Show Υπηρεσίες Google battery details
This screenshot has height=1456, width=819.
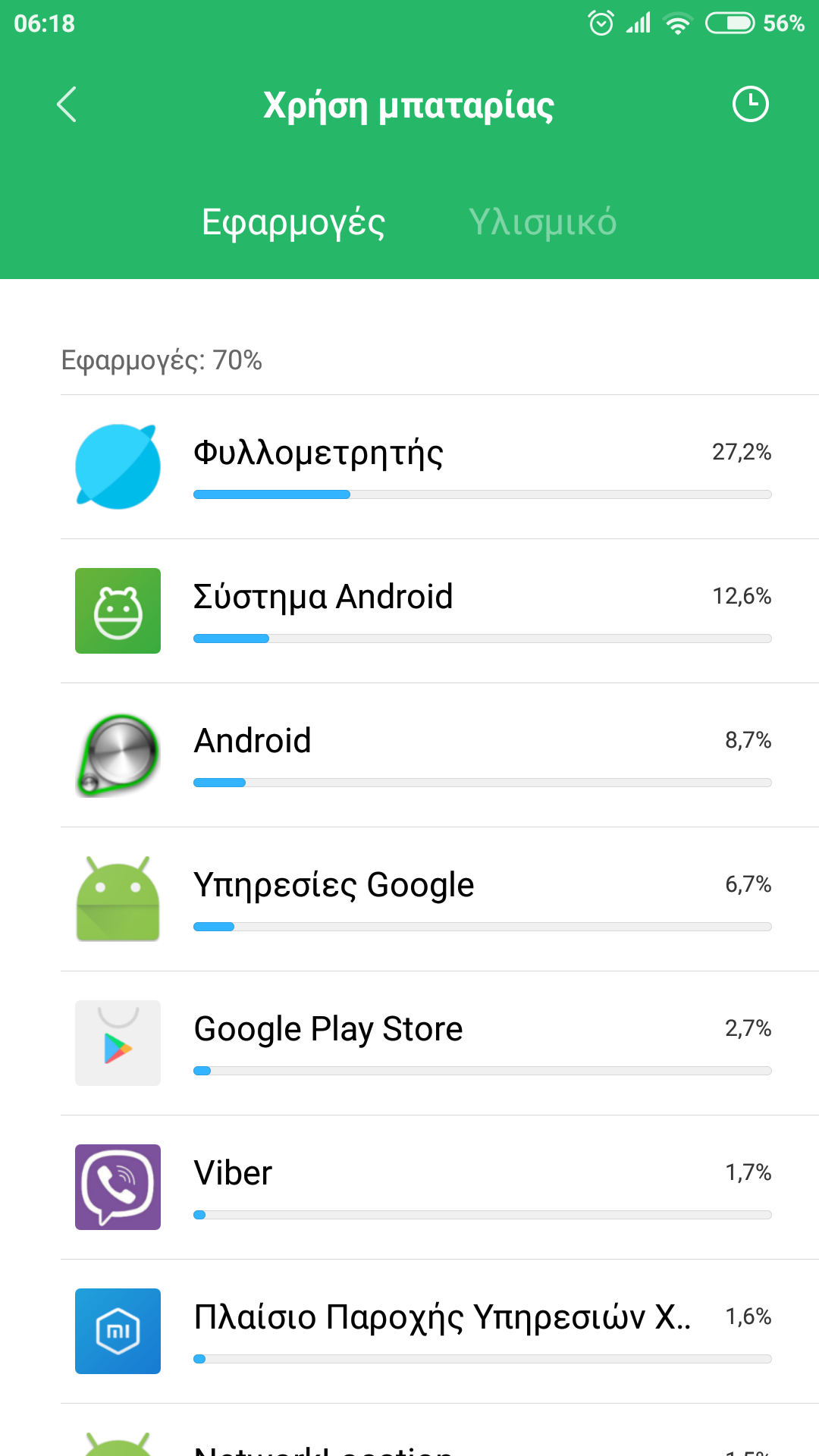tap(440, 899)
